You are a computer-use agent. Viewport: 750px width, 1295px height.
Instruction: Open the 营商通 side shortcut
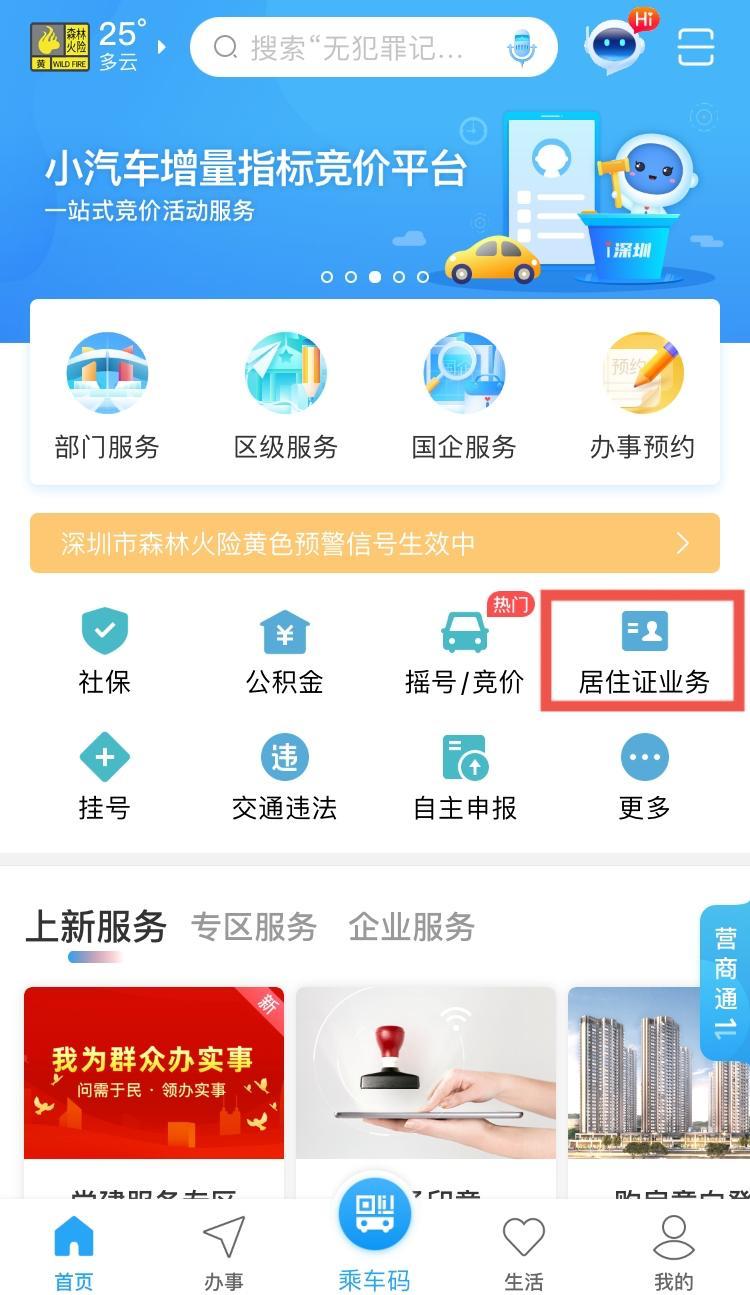pyautogui.click(x=726, y=983)
